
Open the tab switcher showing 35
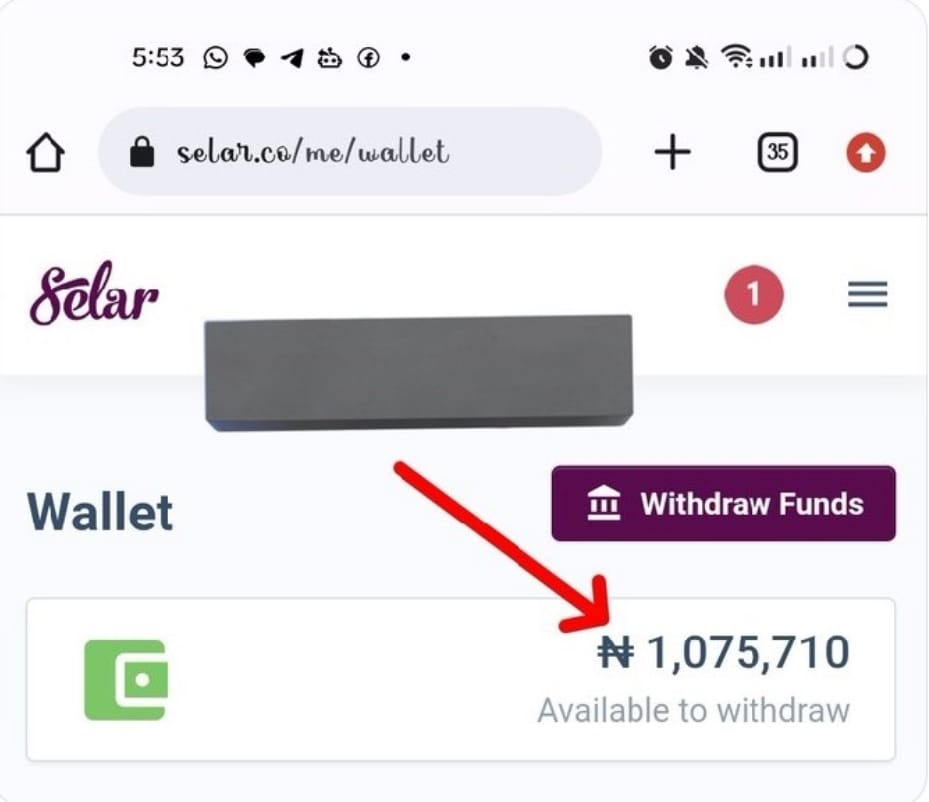[x=778, y=153]
